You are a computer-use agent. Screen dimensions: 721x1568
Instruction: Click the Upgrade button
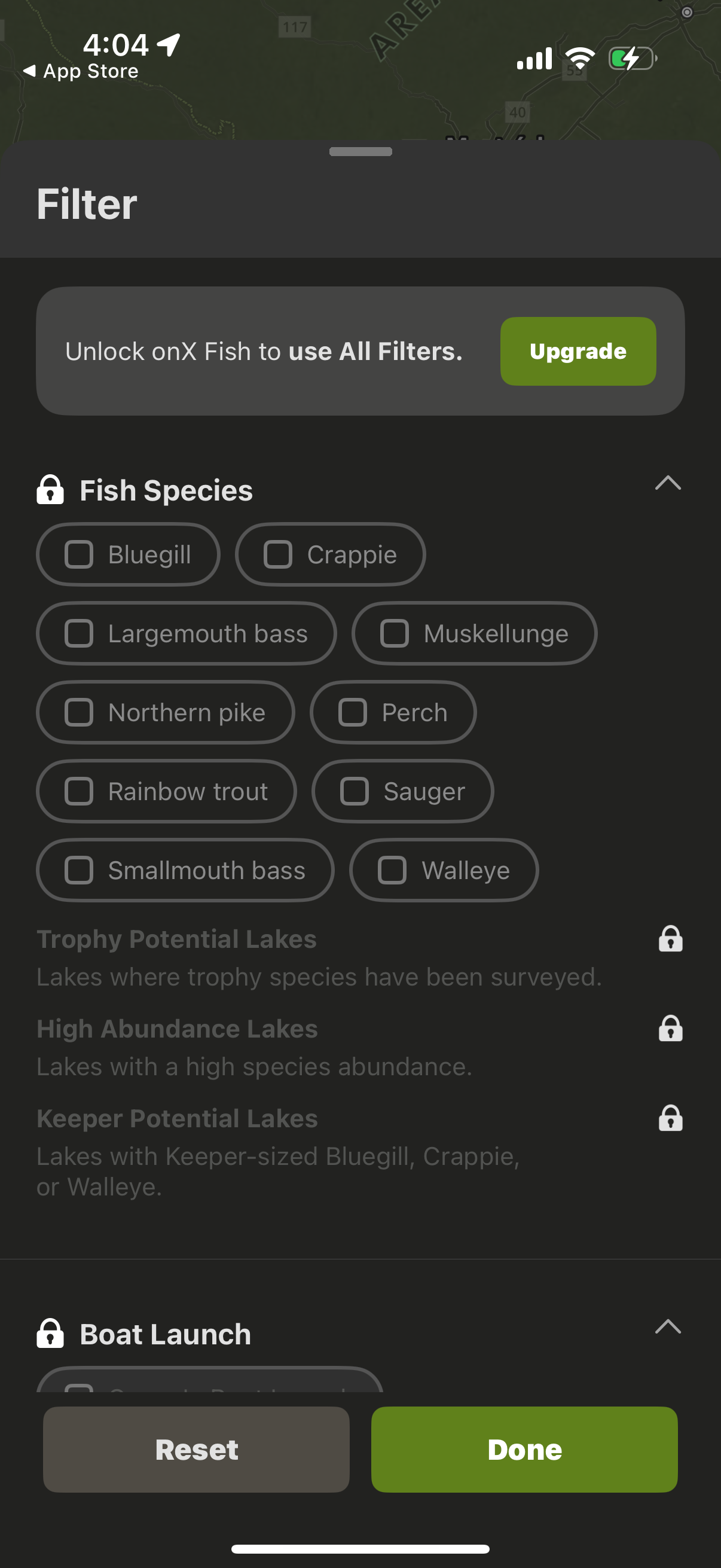[x=578, y=350]
